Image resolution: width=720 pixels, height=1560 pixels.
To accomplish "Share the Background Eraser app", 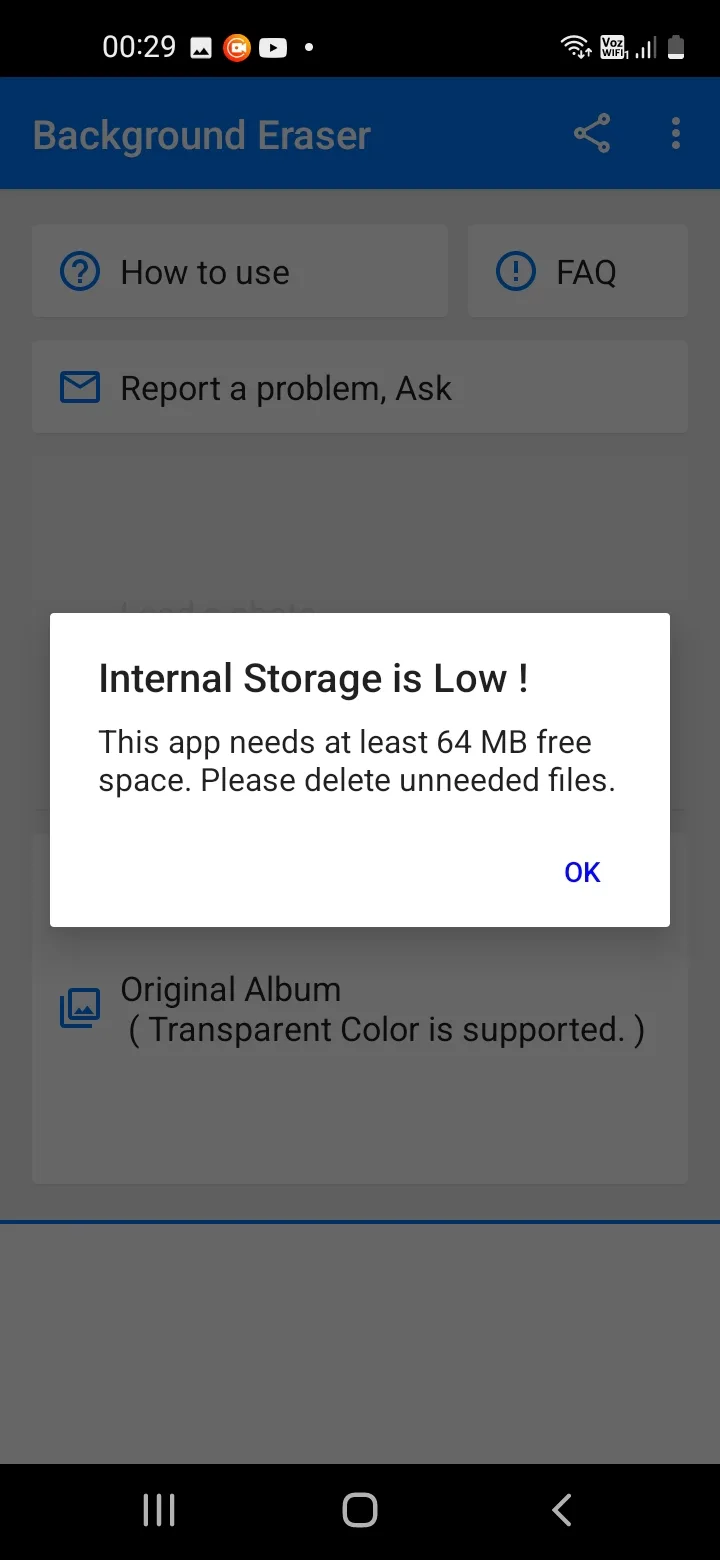I will coord(592,134).
